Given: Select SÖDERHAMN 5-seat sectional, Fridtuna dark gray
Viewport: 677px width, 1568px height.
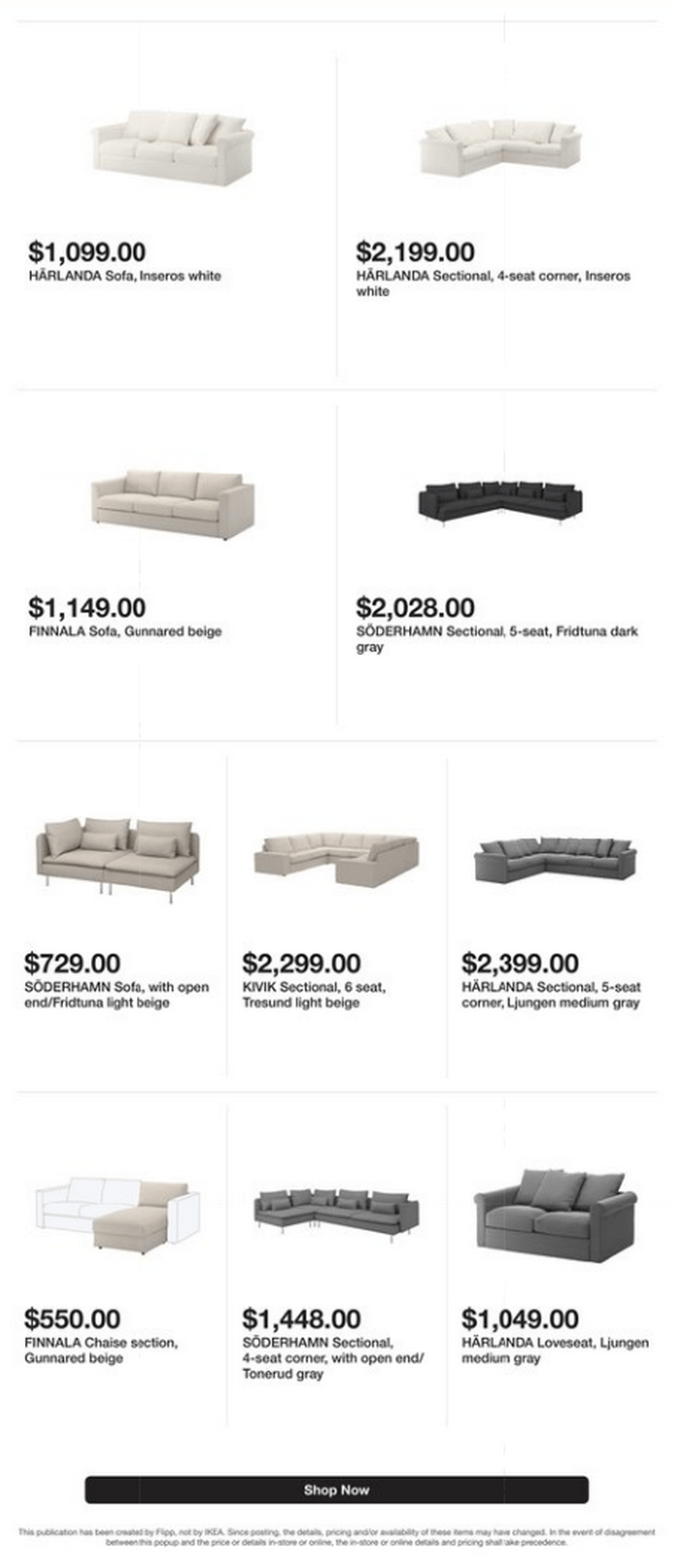Looking at the screenshot, I should pos(500,503).
